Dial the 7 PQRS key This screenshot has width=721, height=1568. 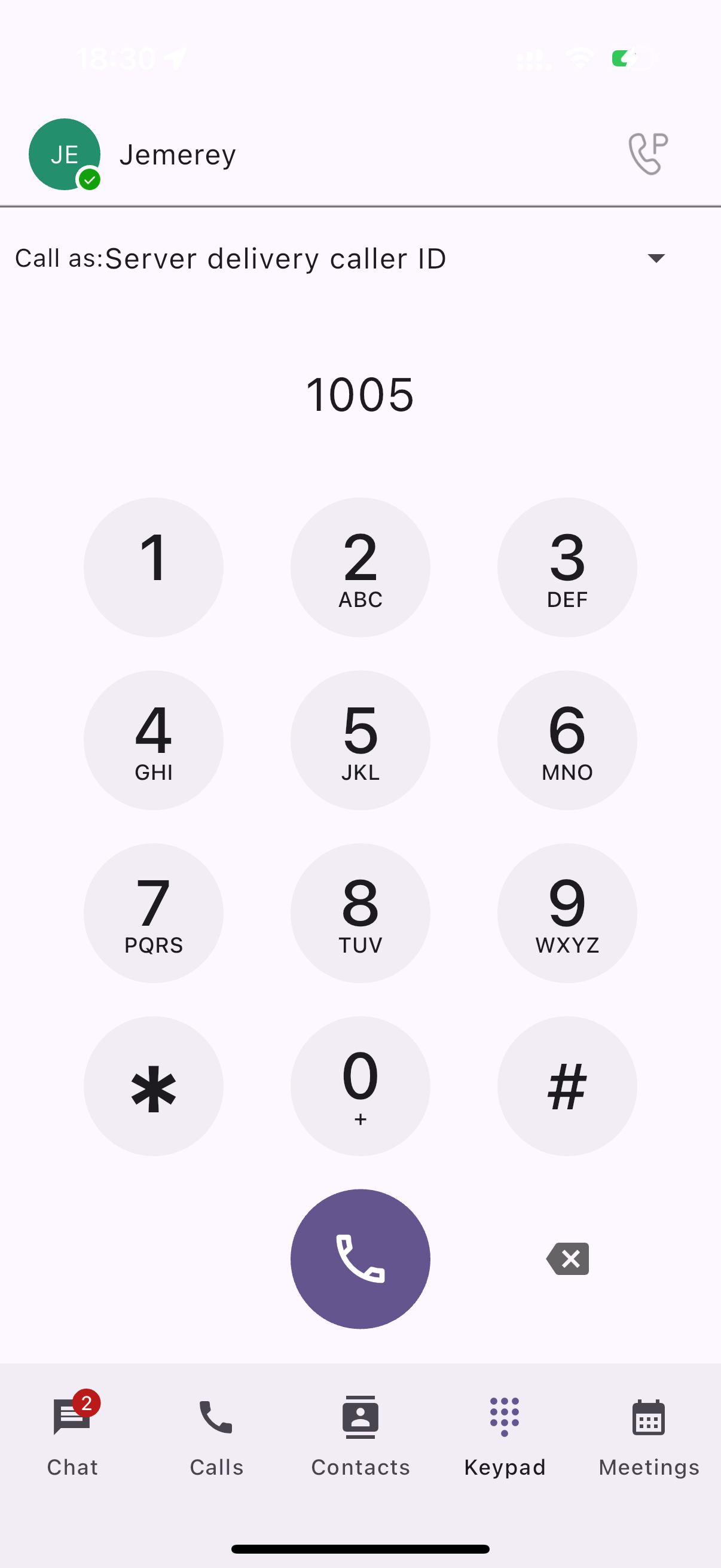pos(153,913)
